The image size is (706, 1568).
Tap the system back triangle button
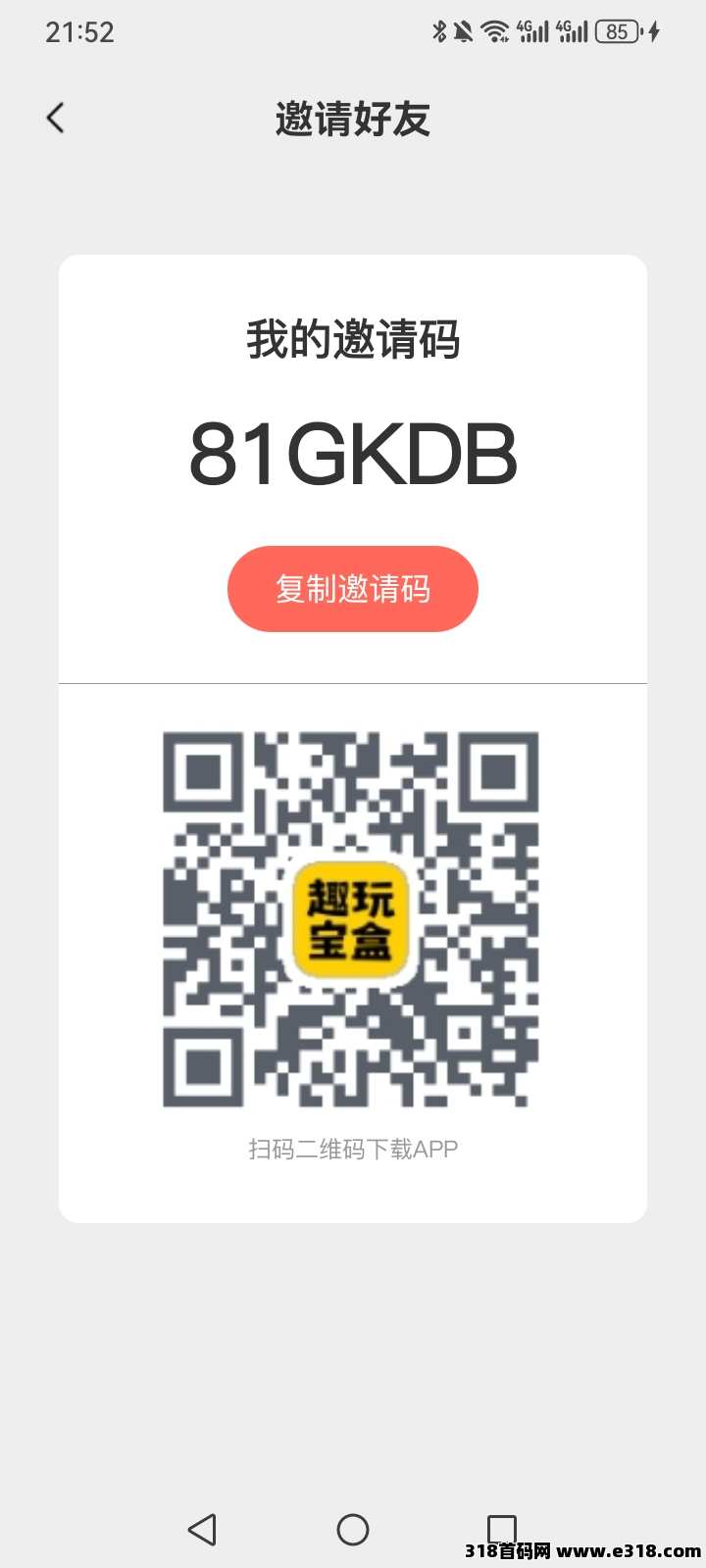coord(202,1529)
